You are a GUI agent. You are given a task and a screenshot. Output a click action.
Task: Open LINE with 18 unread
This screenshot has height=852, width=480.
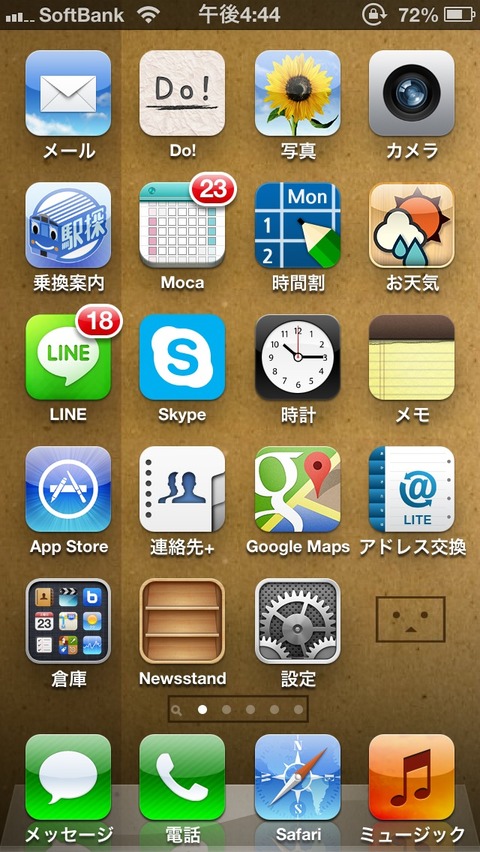pos(68,357)
